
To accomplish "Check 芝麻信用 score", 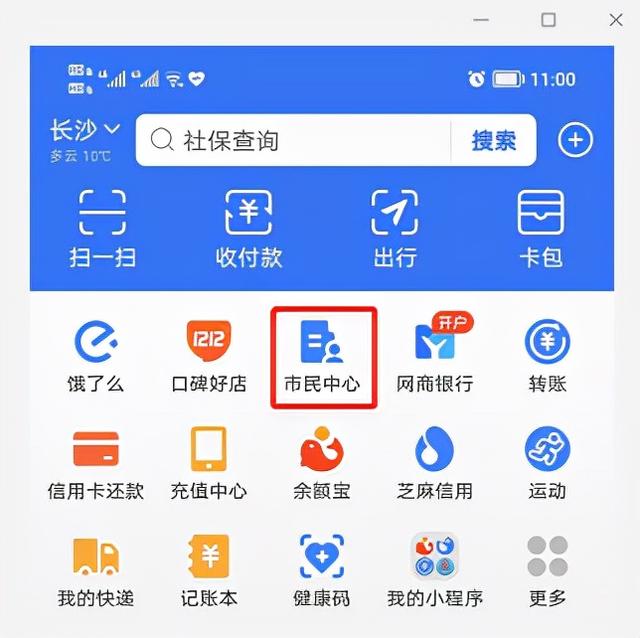I will click(434, 463).
